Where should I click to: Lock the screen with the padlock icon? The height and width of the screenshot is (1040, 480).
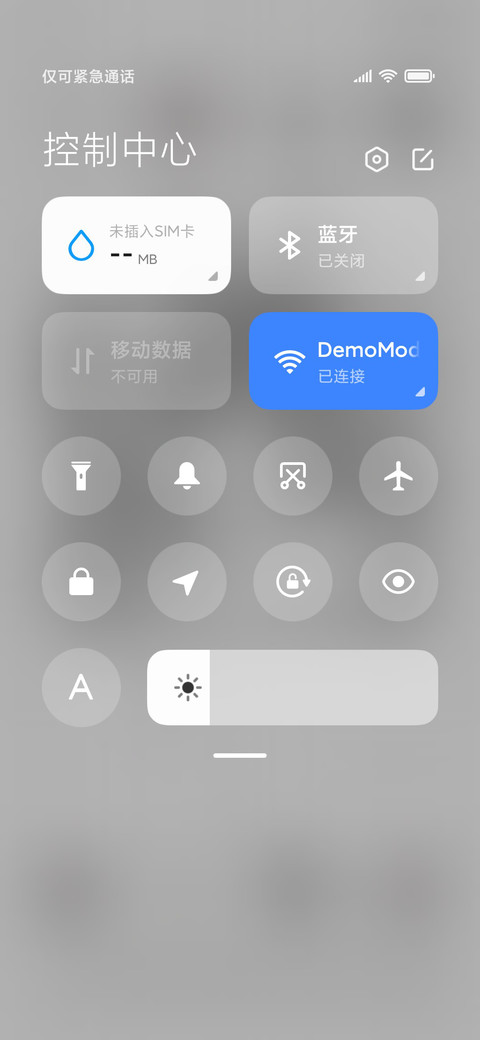(82, 582)
